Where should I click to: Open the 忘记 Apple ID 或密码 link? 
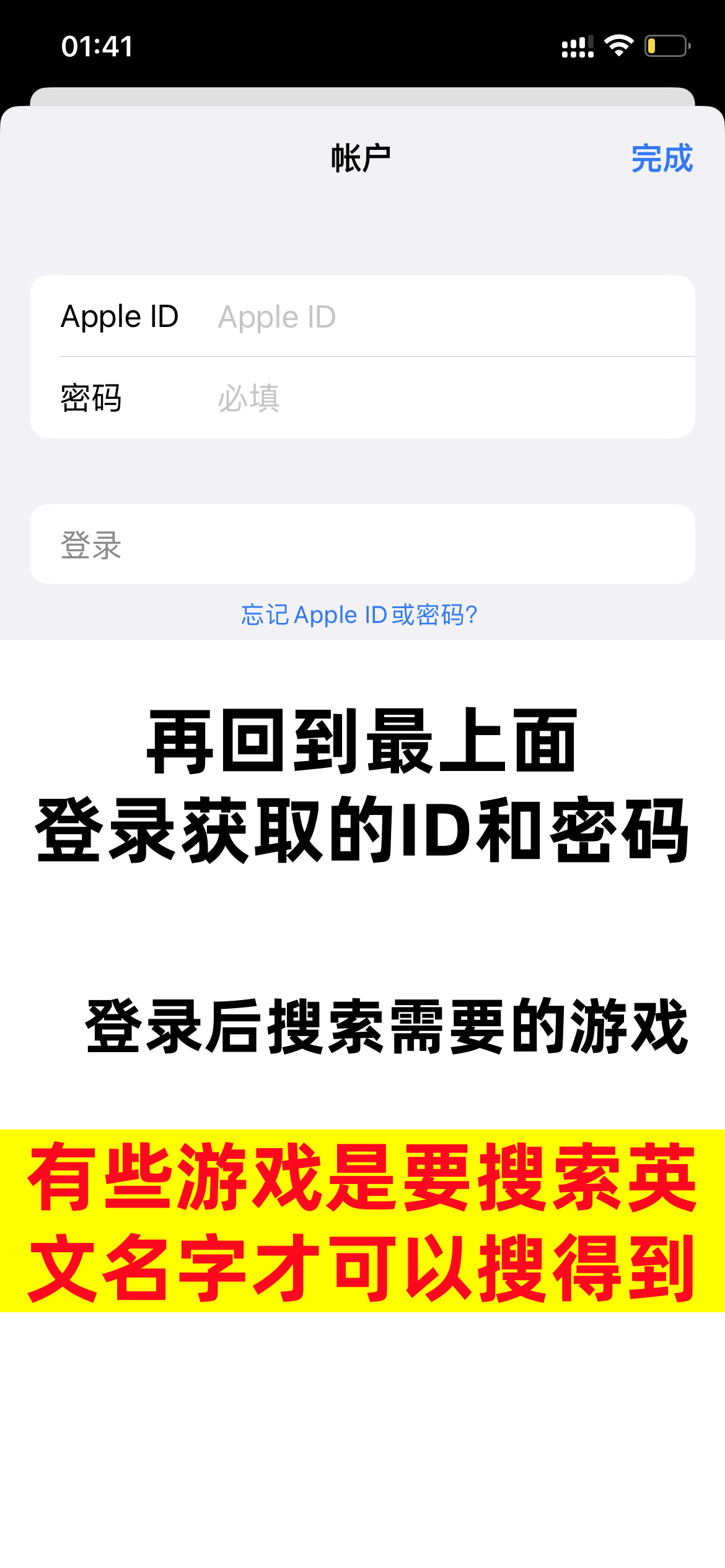point(359,615)
